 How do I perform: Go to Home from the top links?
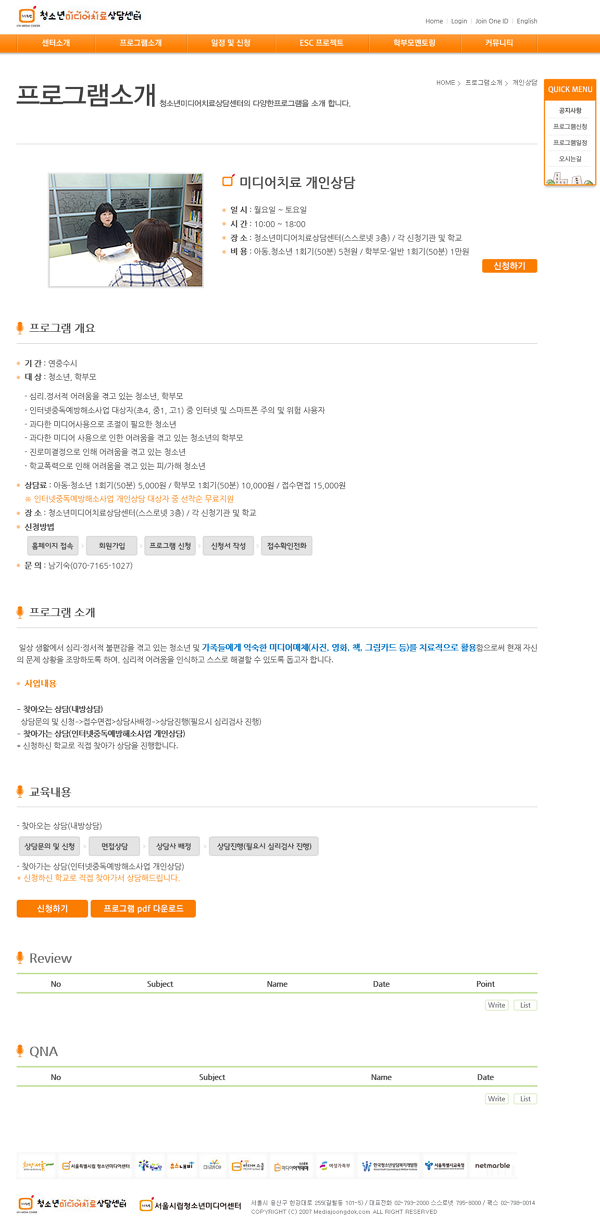click(434, 20)
